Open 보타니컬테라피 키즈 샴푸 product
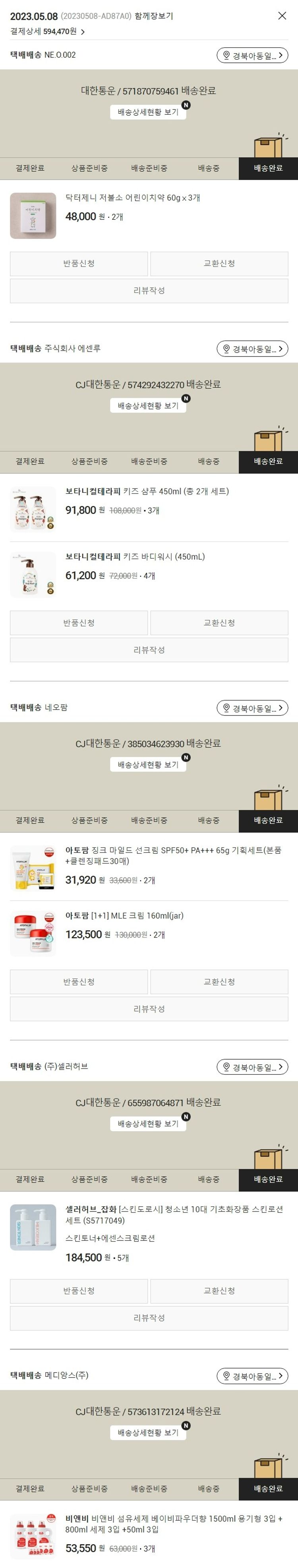The width and height of the screenshot is (298, 1568). pyautogui.click(x=147, y=491)
